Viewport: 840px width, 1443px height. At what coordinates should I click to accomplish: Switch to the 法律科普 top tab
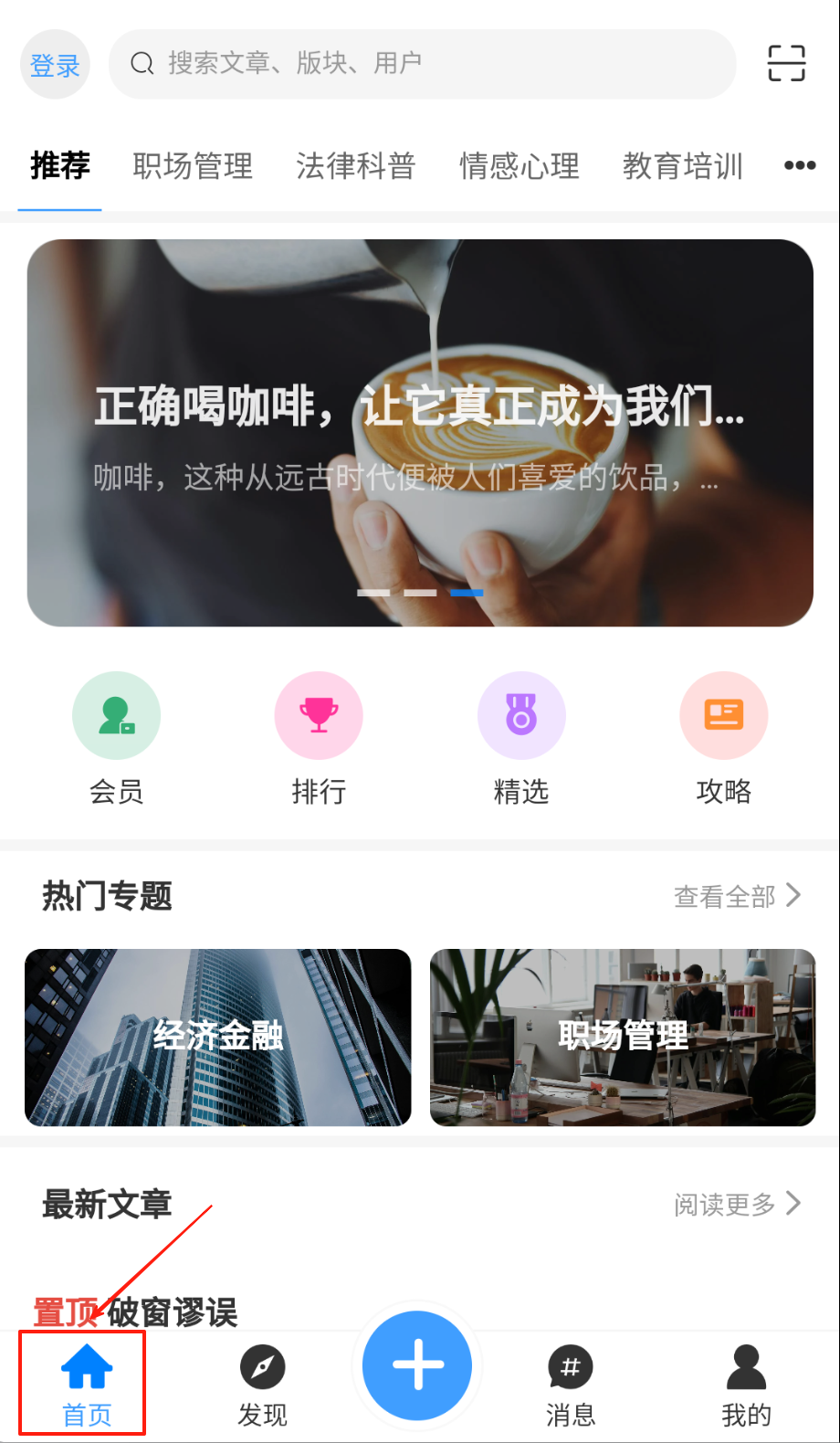355,166
